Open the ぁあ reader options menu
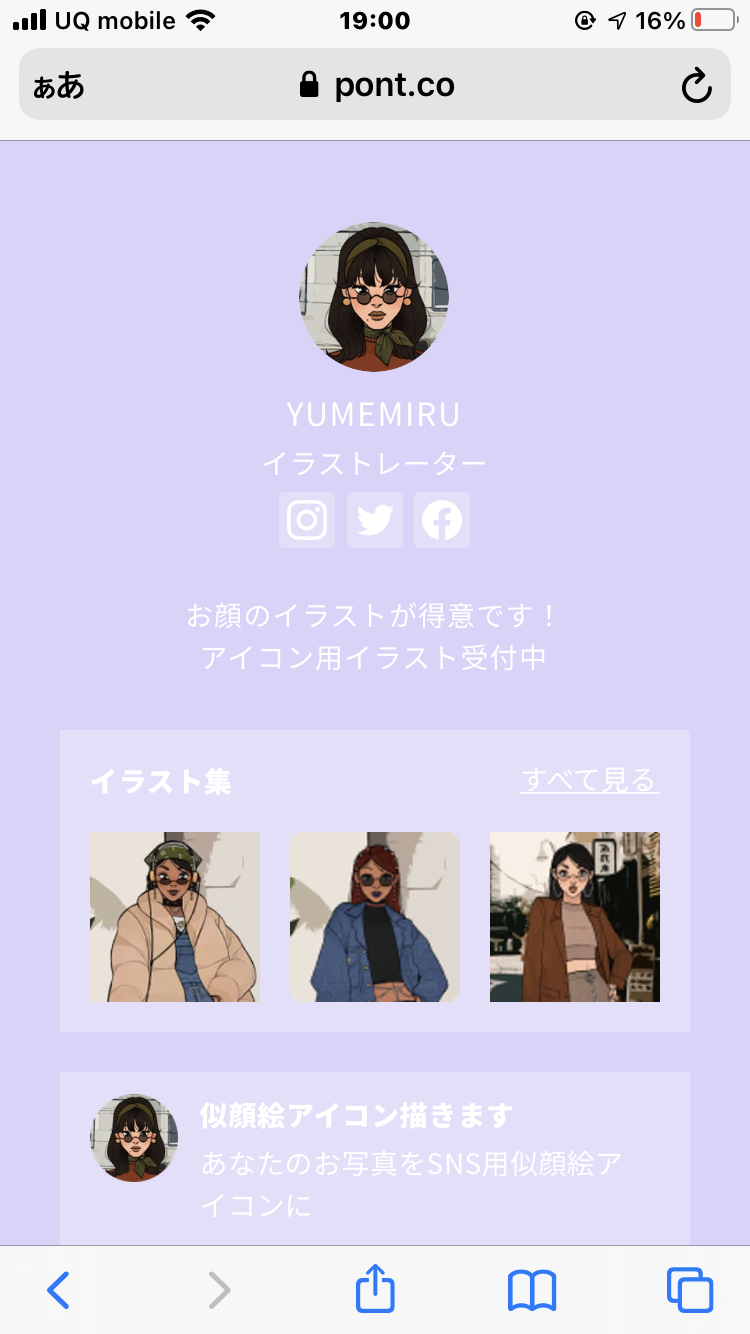750x1334 pixels. tap(59, 86)
